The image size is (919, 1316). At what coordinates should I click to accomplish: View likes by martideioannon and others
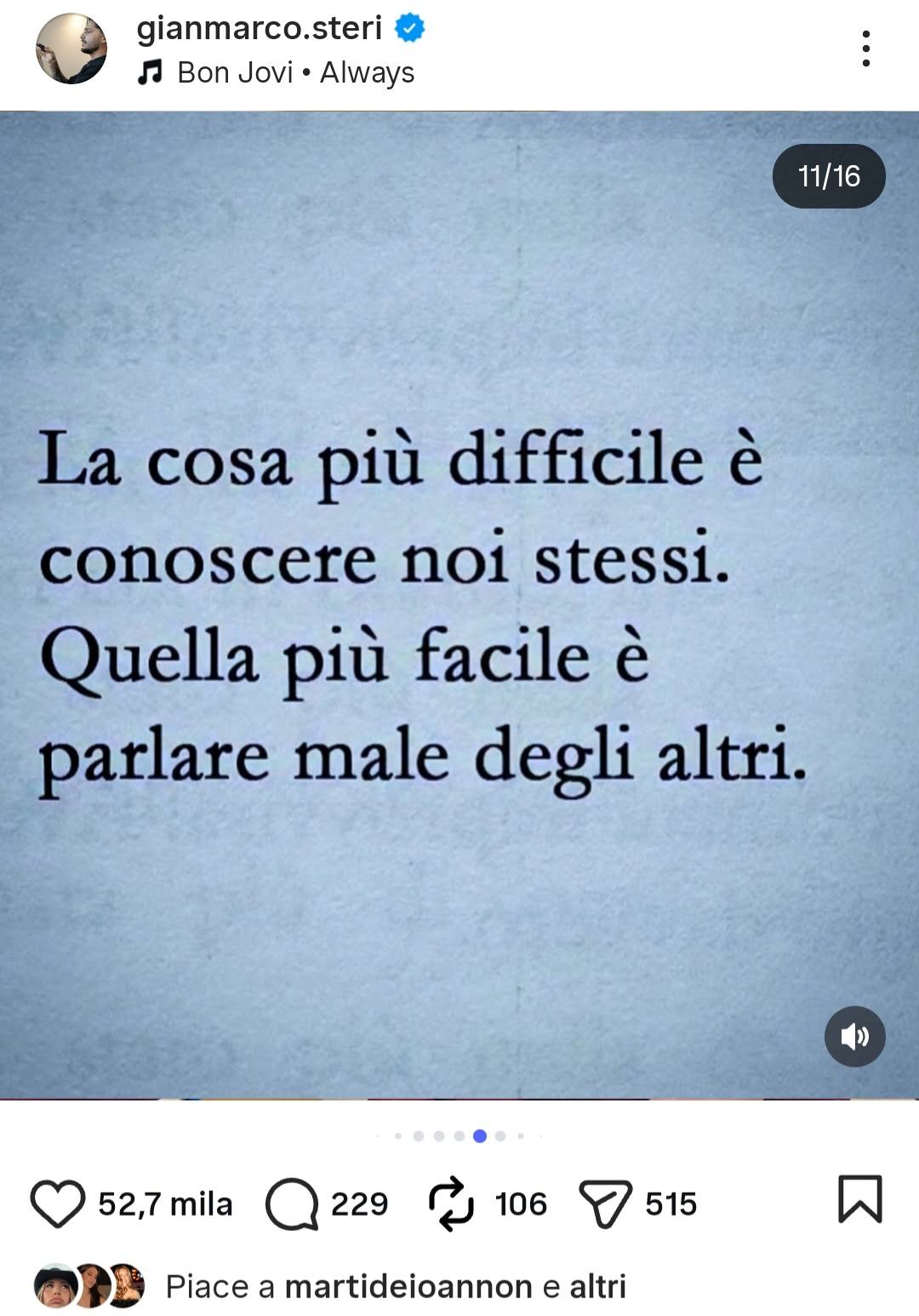click(x=395, y=1286)
